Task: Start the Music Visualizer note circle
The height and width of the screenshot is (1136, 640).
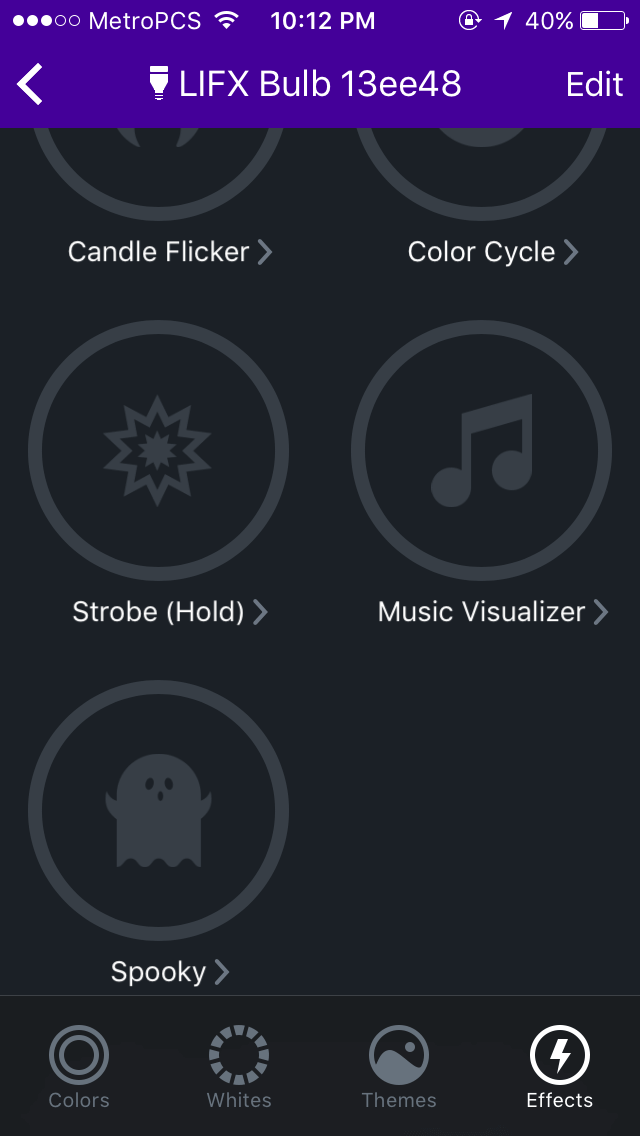Action: (x=481, y=451)
